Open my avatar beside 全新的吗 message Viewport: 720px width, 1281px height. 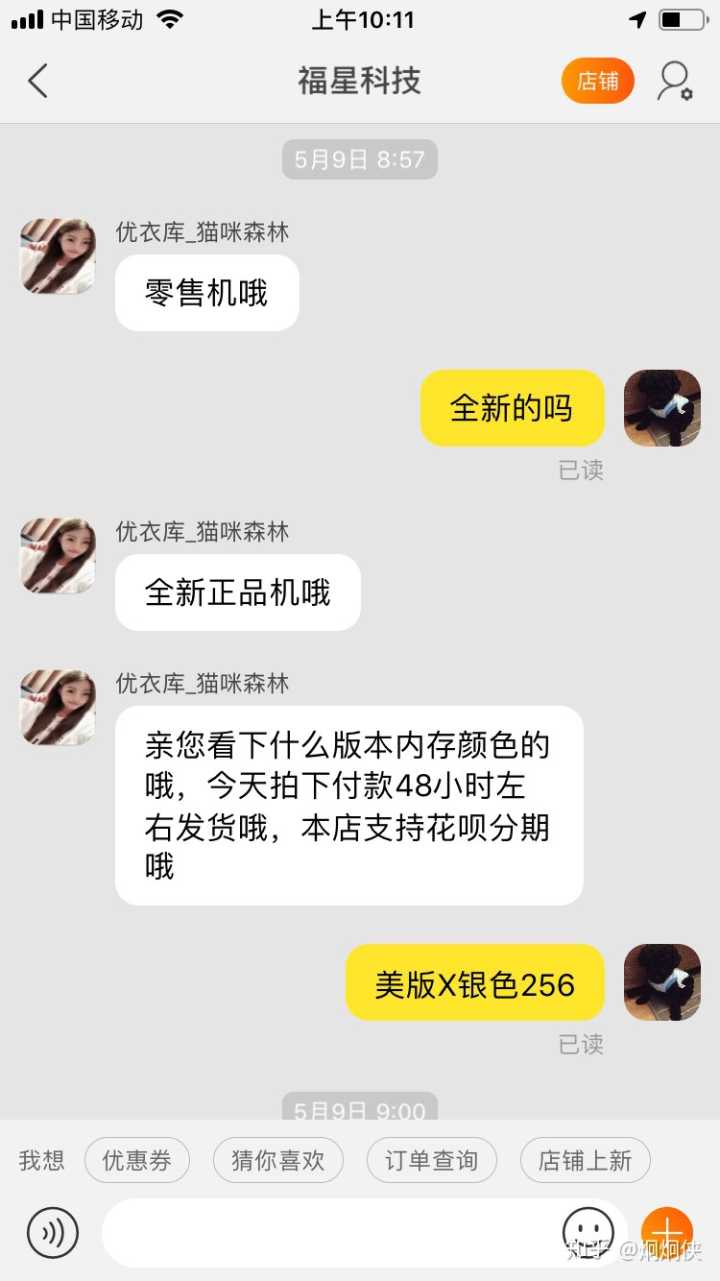662,407
